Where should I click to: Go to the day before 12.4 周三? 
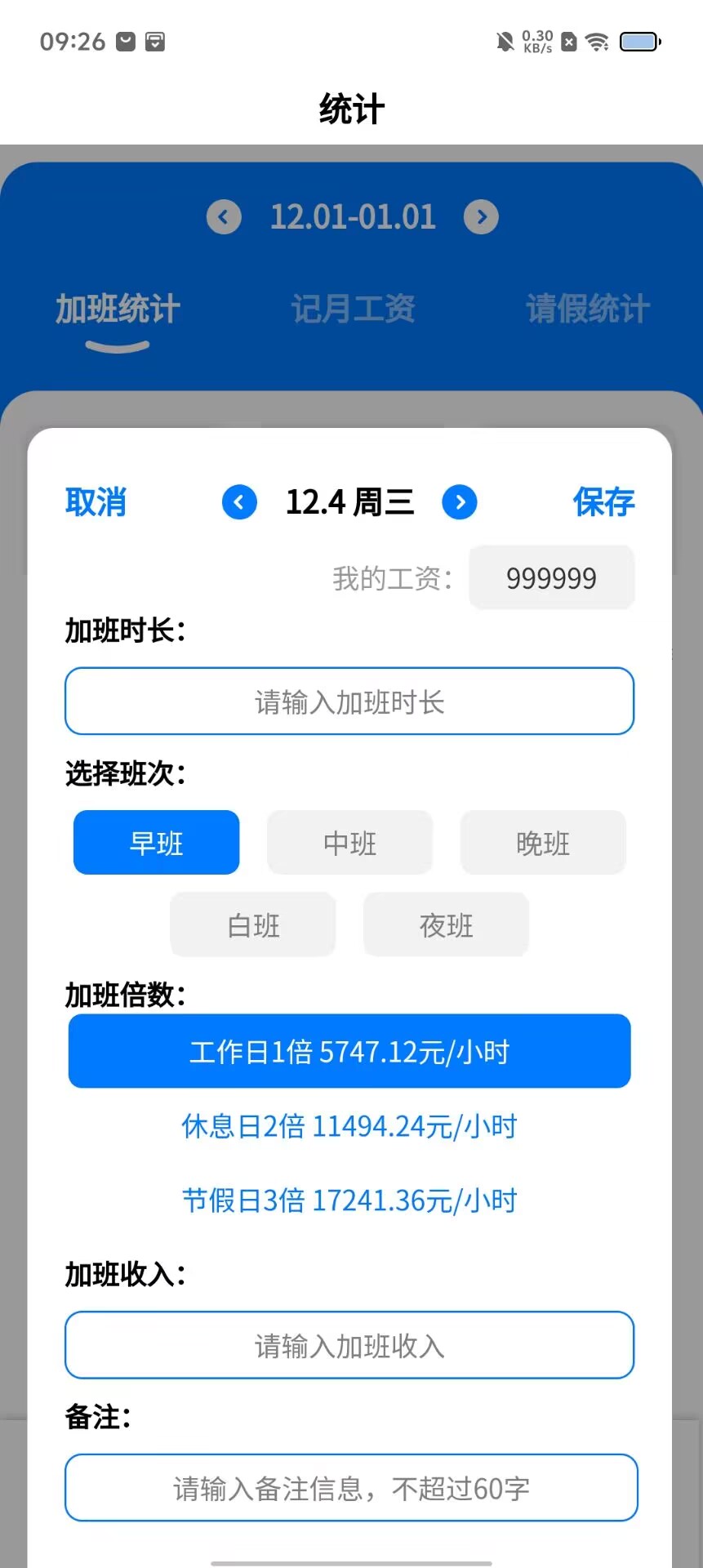239,502
